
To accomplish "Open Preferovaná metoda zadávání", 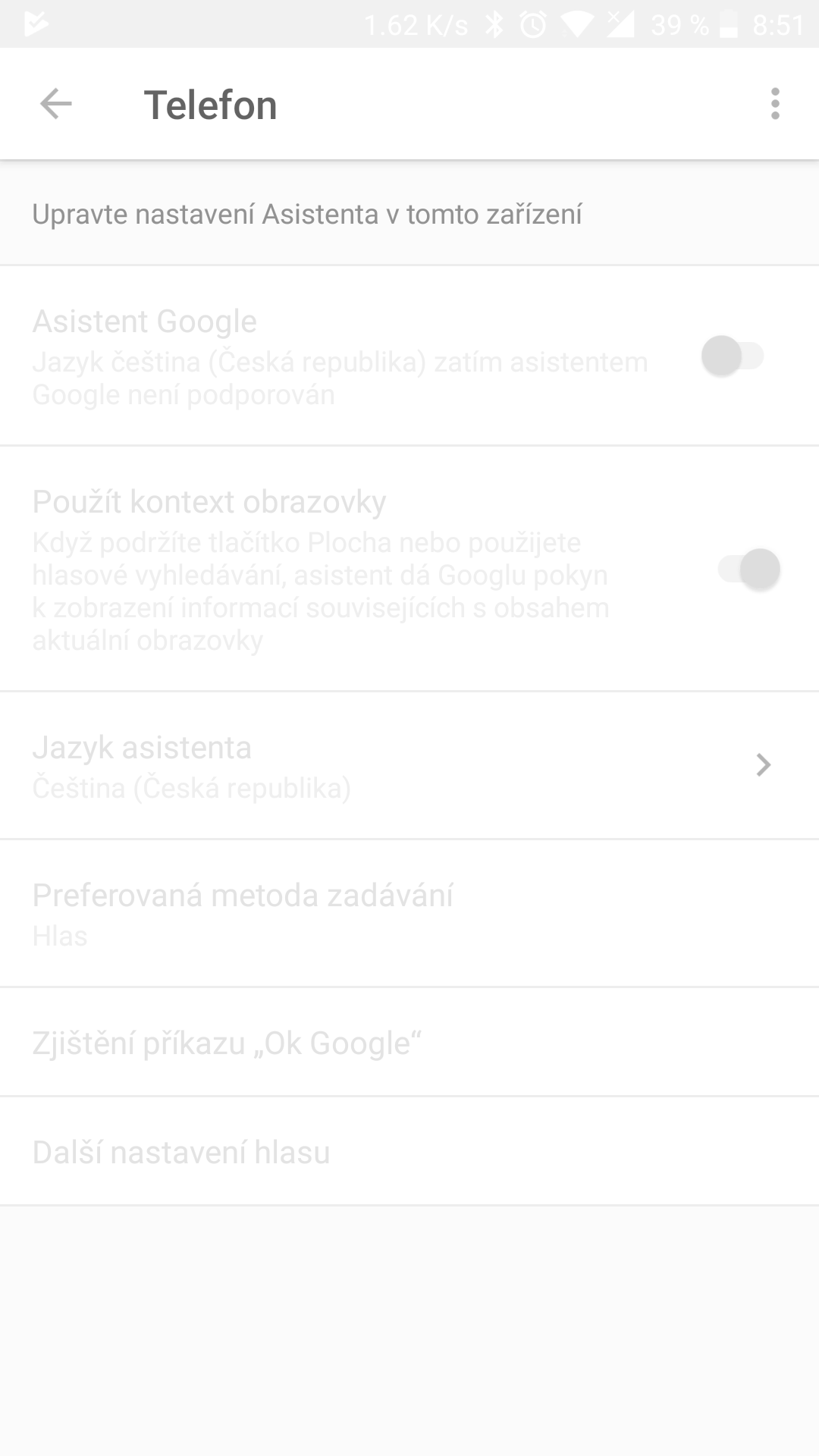I will [409, 913].
